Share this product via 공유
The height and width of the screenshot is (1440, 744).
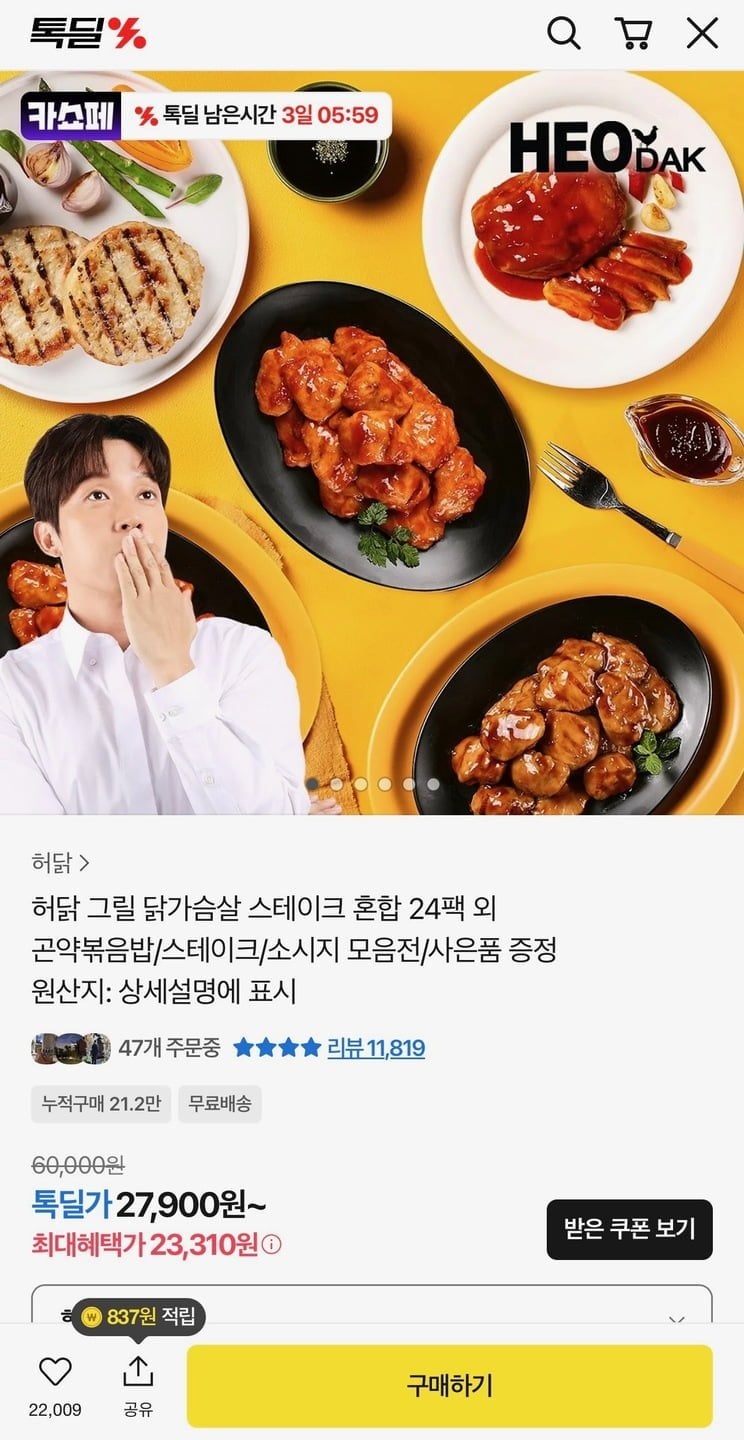pyautogui.click(x=137, y=1371)
